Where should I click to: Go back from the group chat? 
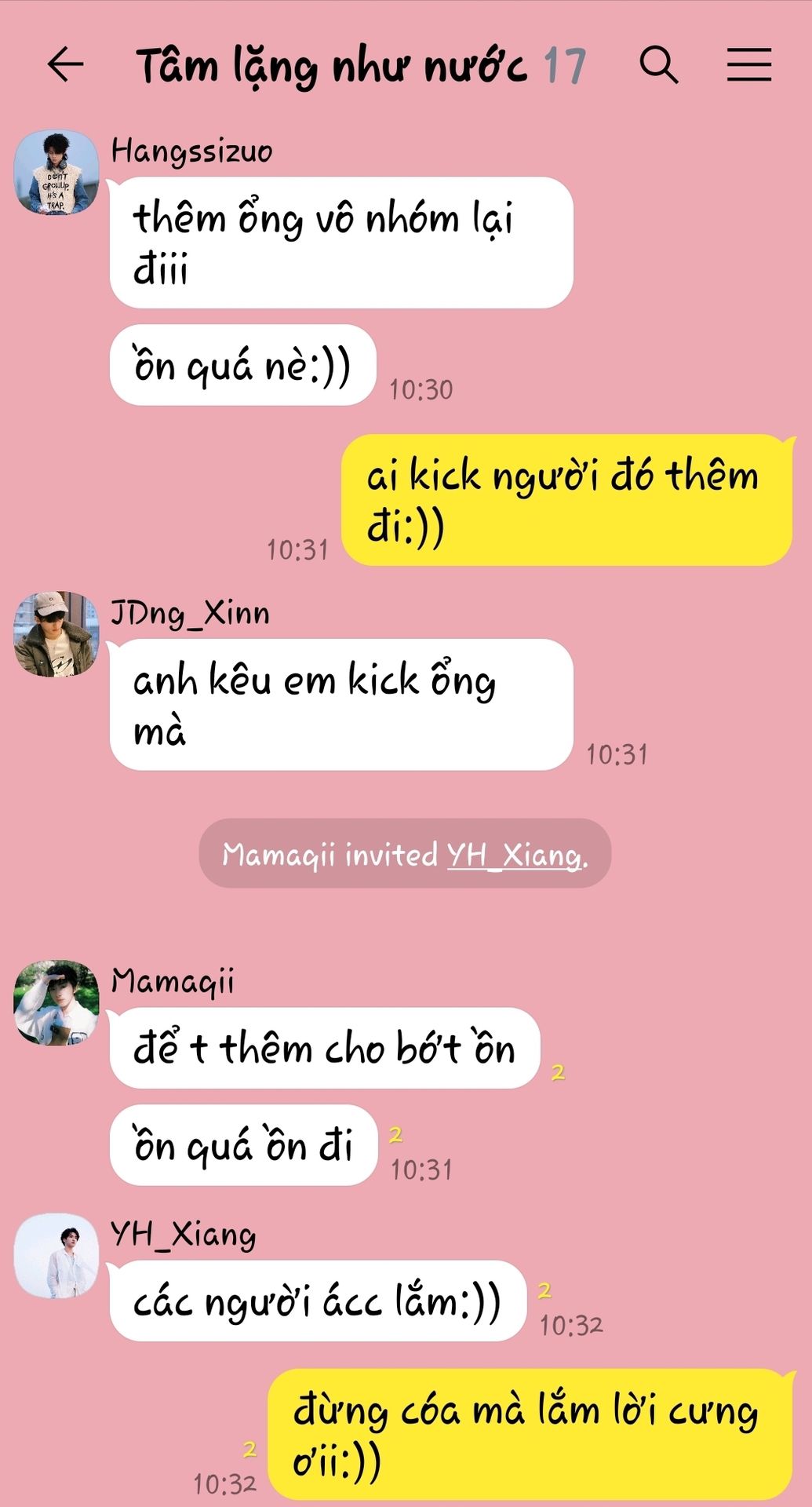[65, 64]
